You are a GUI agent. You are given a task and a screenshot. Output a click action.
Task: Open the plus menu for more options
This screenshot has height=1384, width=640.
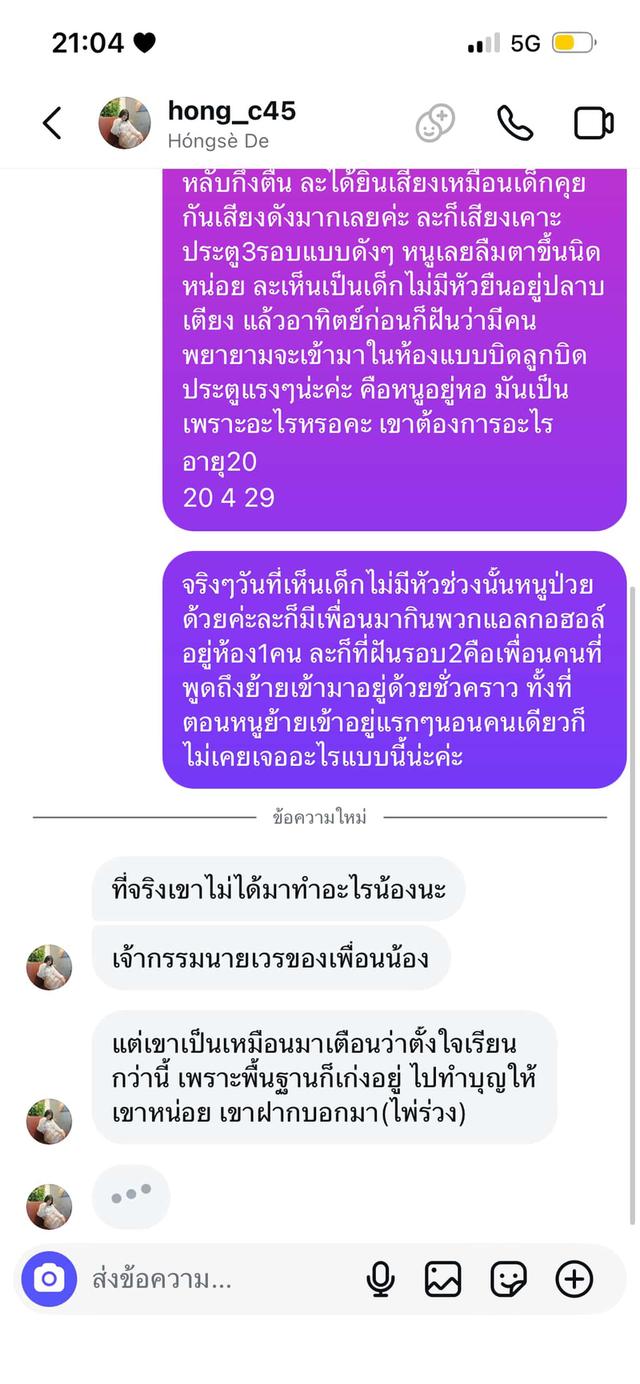click(574, 1278)
